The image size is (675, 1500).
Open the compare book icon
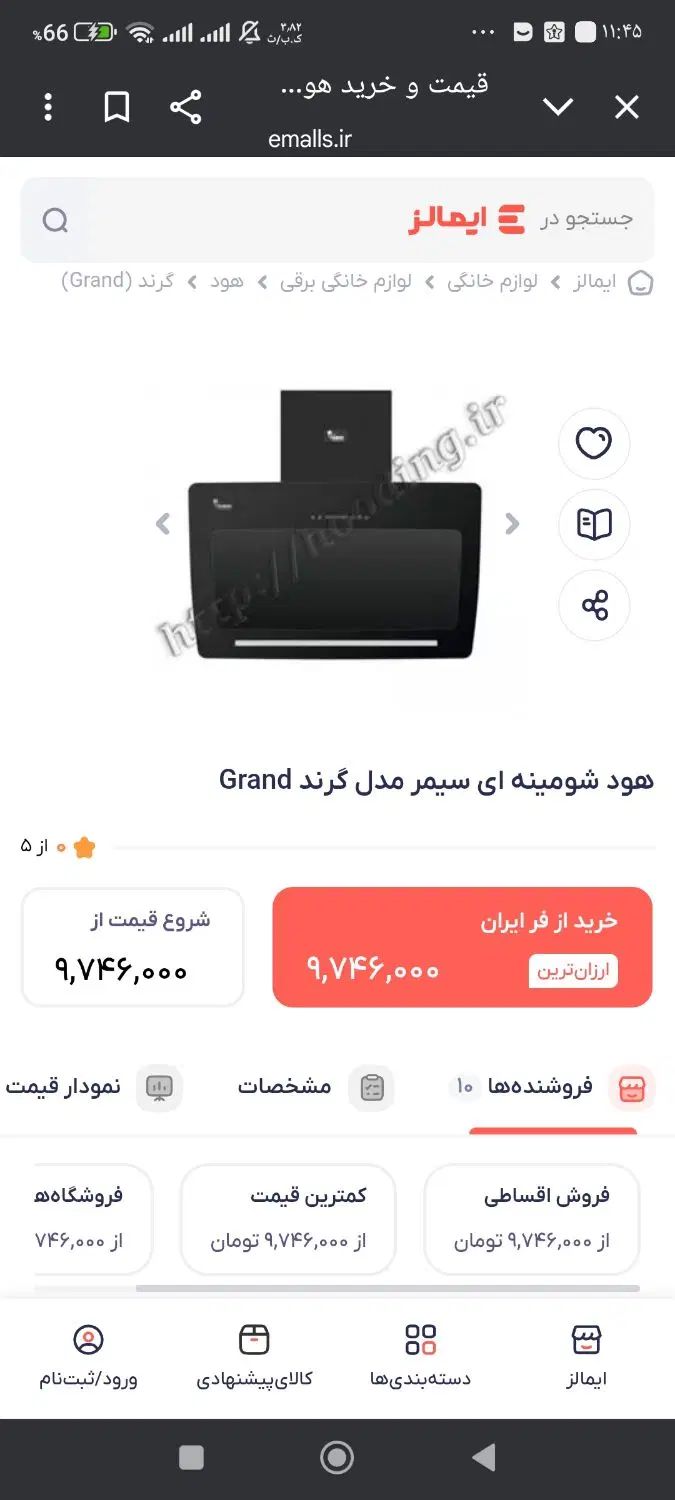pos(594,524)
